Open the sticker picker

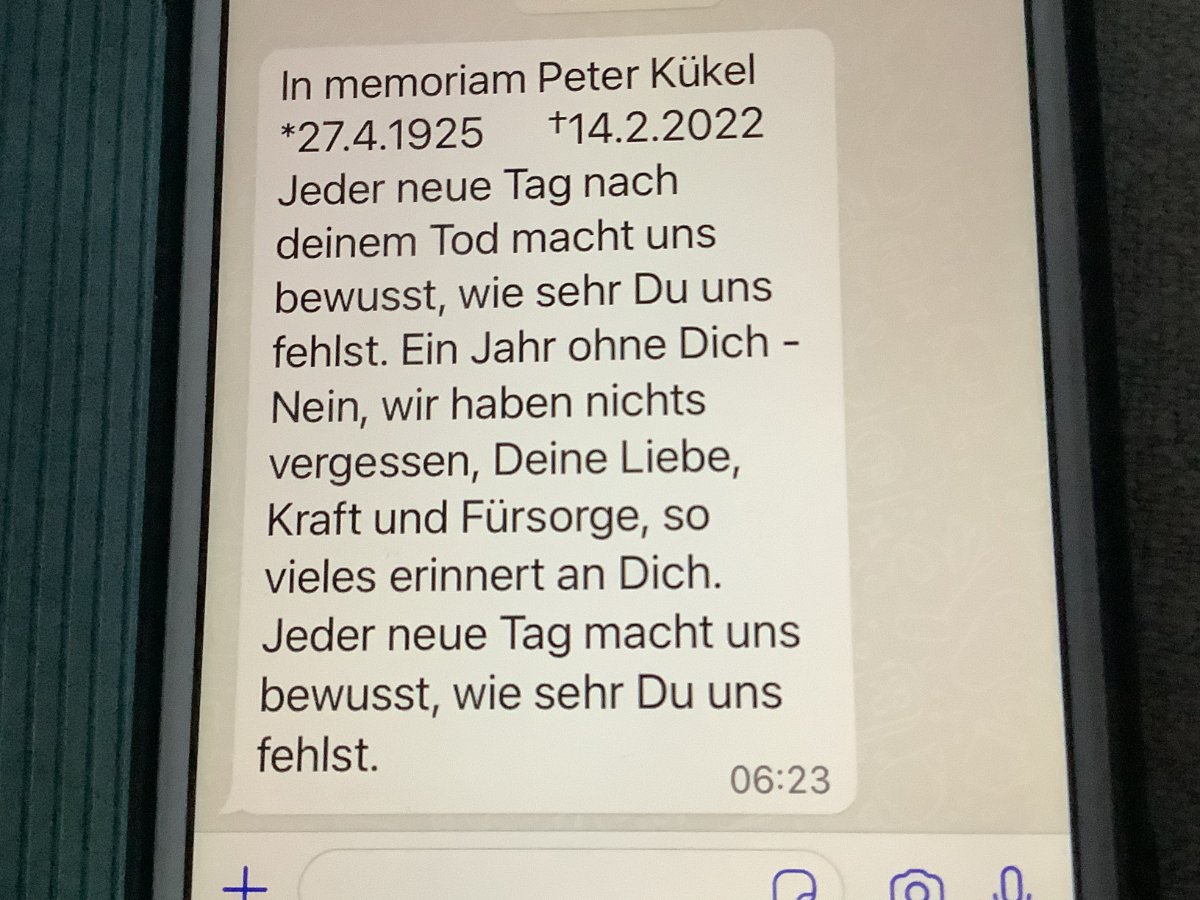[795, 885]
